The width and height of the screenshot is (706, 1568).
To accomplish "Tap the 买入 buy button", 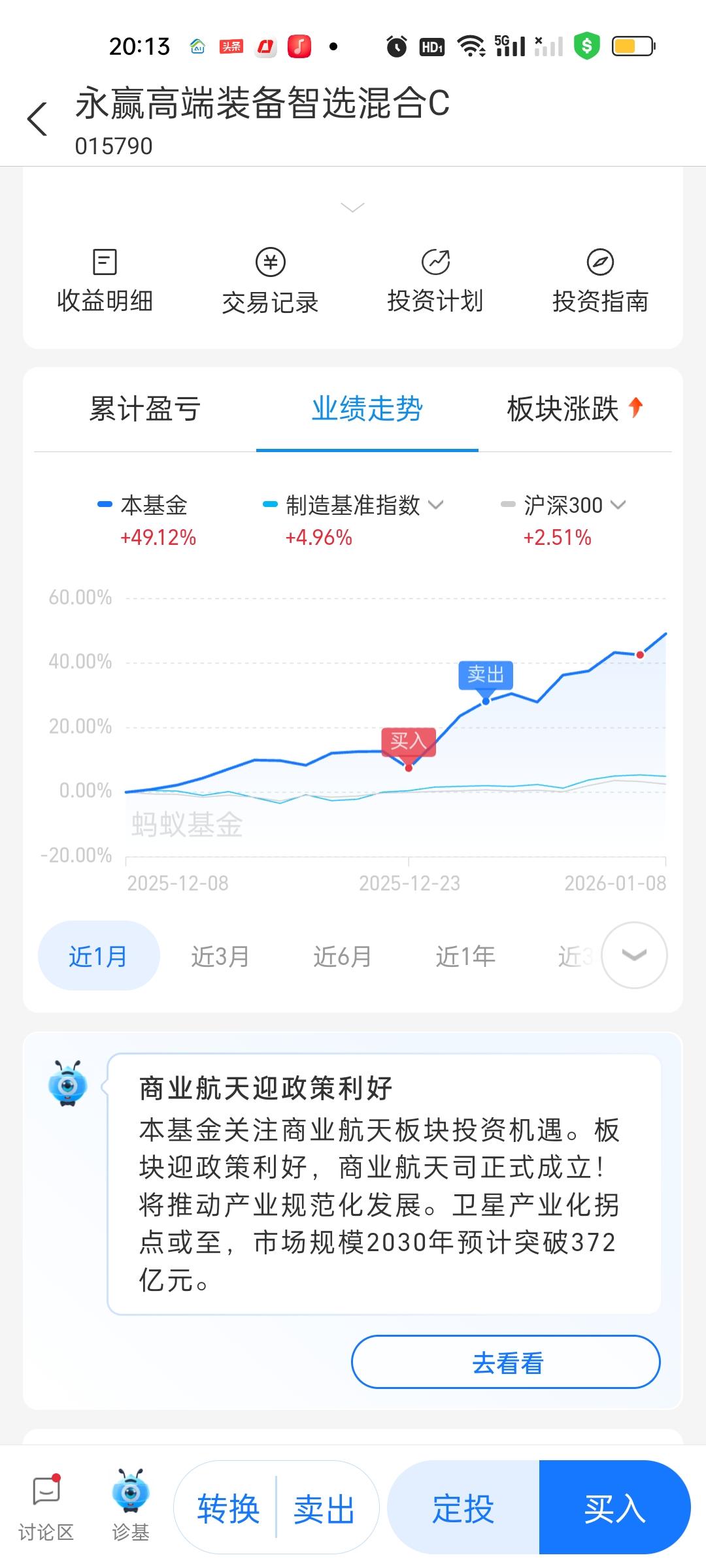I will click(615, 1507).
